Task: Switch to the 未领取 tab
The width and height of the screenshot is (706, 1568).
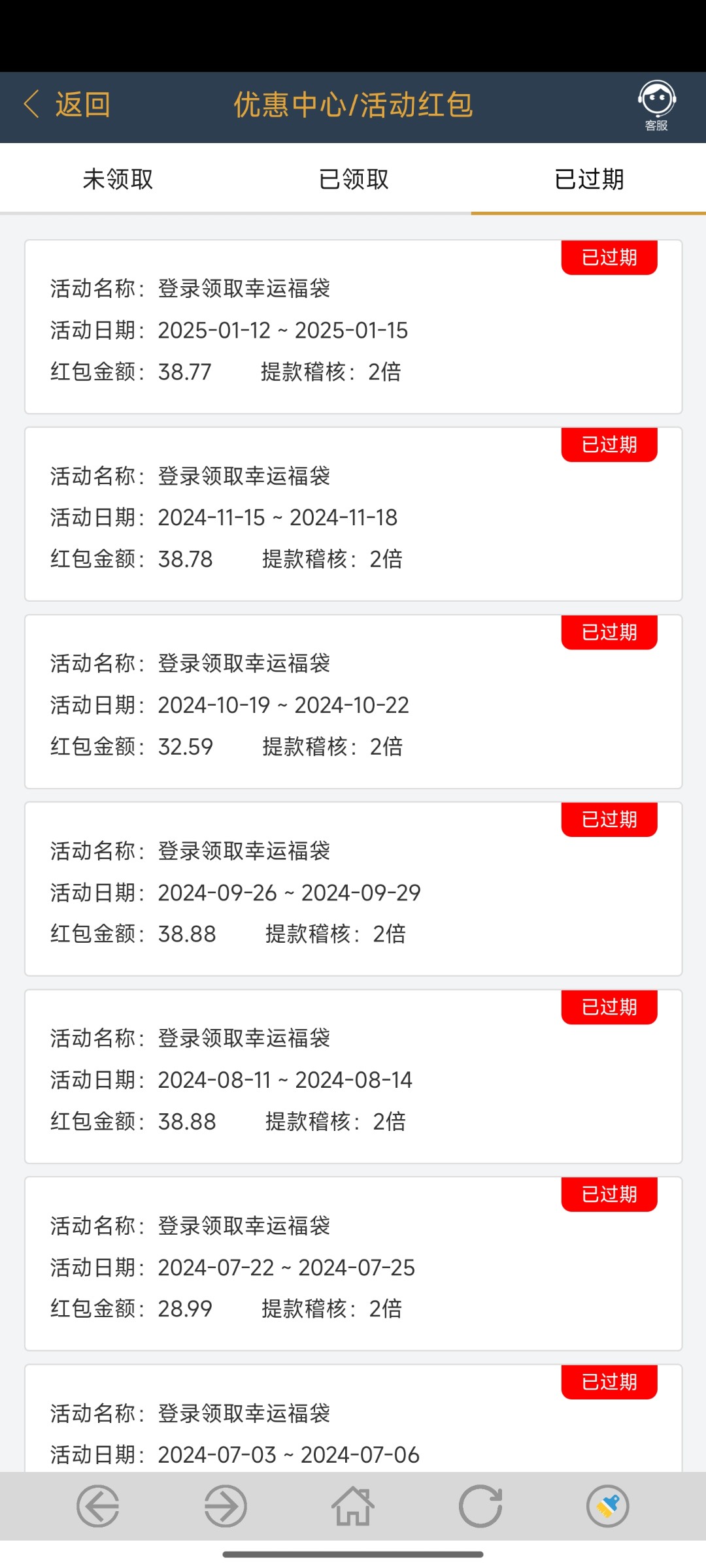Action: (118, 179)
